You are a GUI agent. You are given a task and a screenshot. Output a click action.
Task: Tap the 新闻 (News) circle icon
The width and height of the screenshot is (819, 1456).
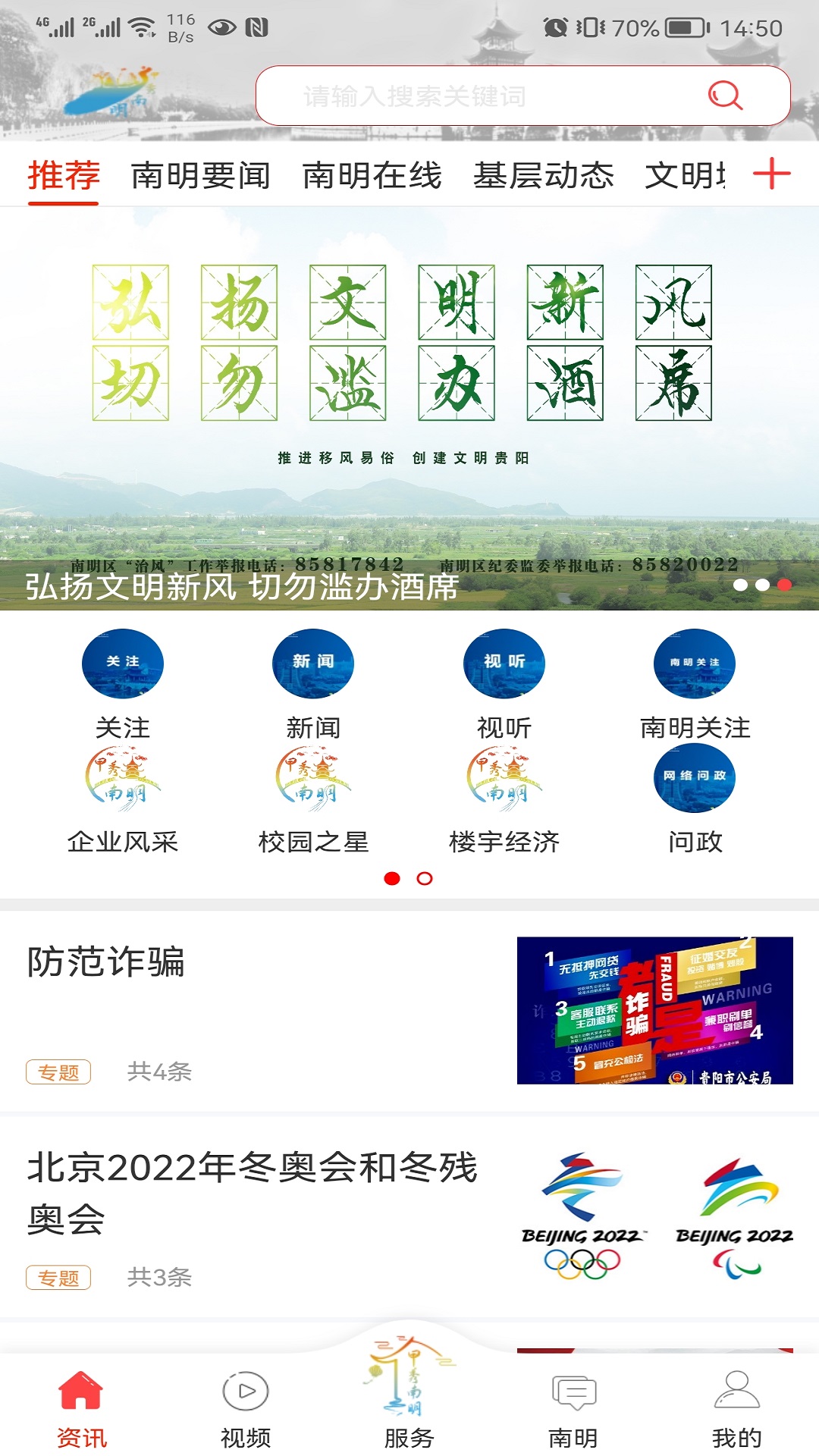click(x=314, y=663)
